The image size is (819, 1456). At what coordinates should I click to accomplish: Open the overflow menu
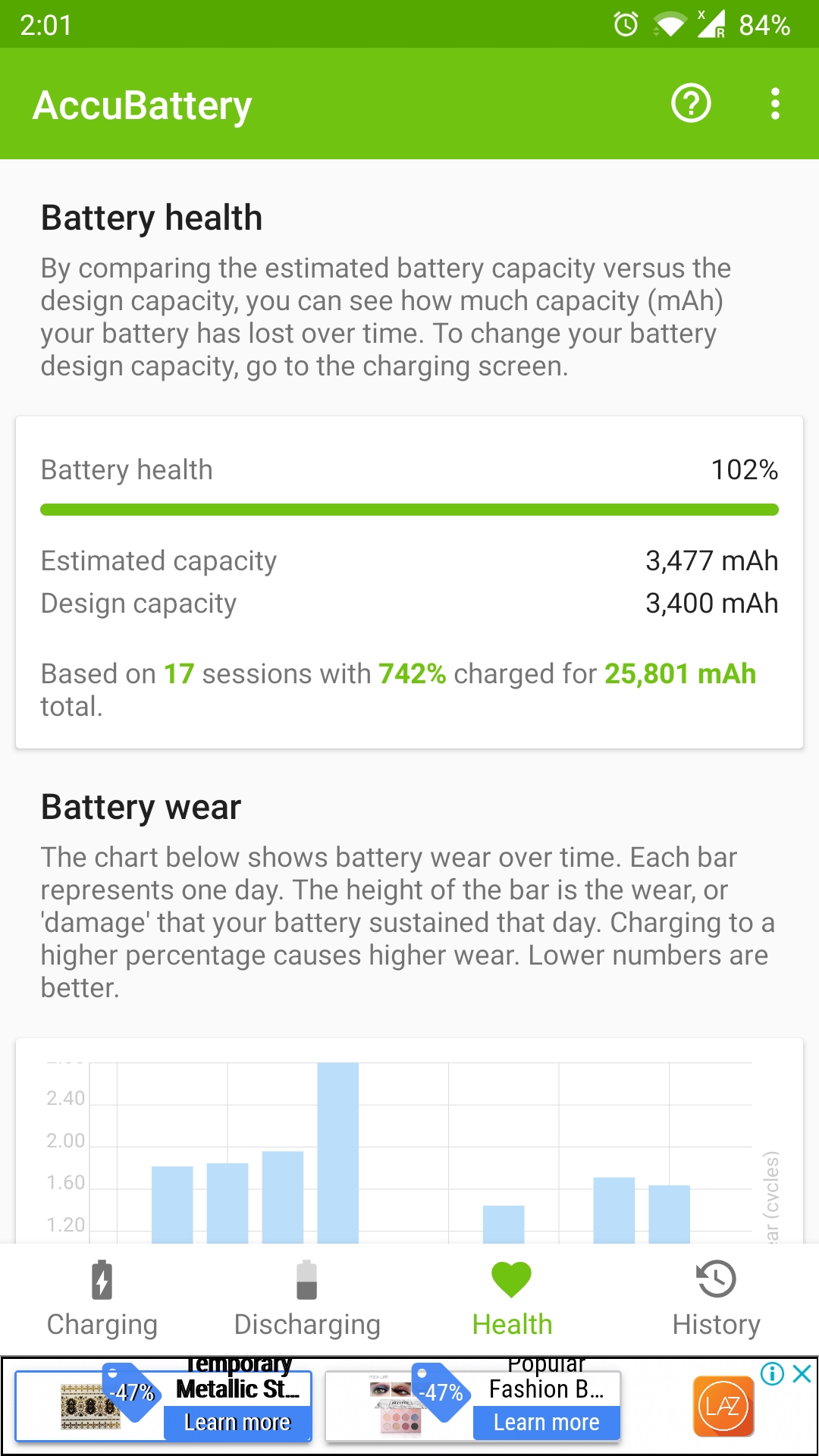point(774,103)
